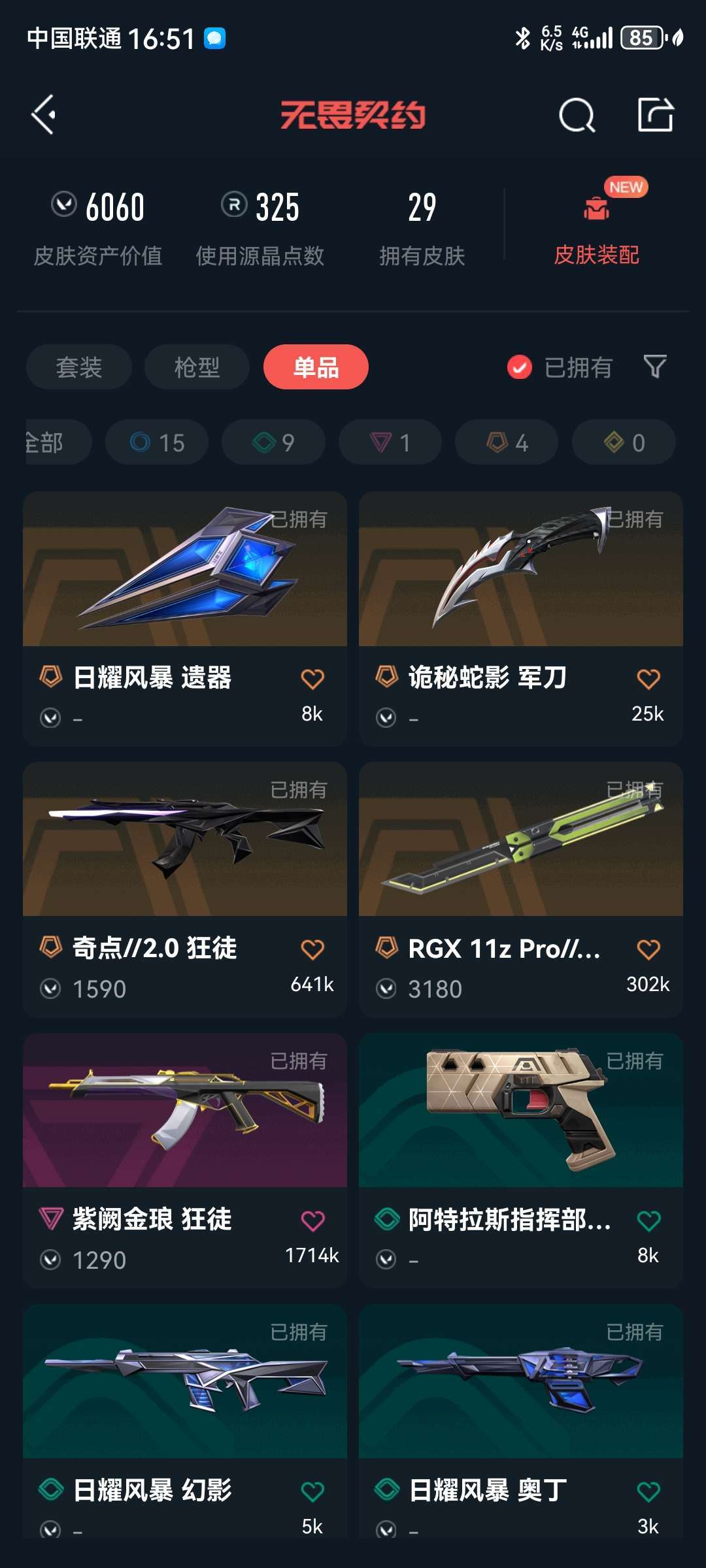This screenshot has height=1568, width=706.
Task: Toggle the 已拥有 owned filter checkbox
Action: click(x=520, y=367)
